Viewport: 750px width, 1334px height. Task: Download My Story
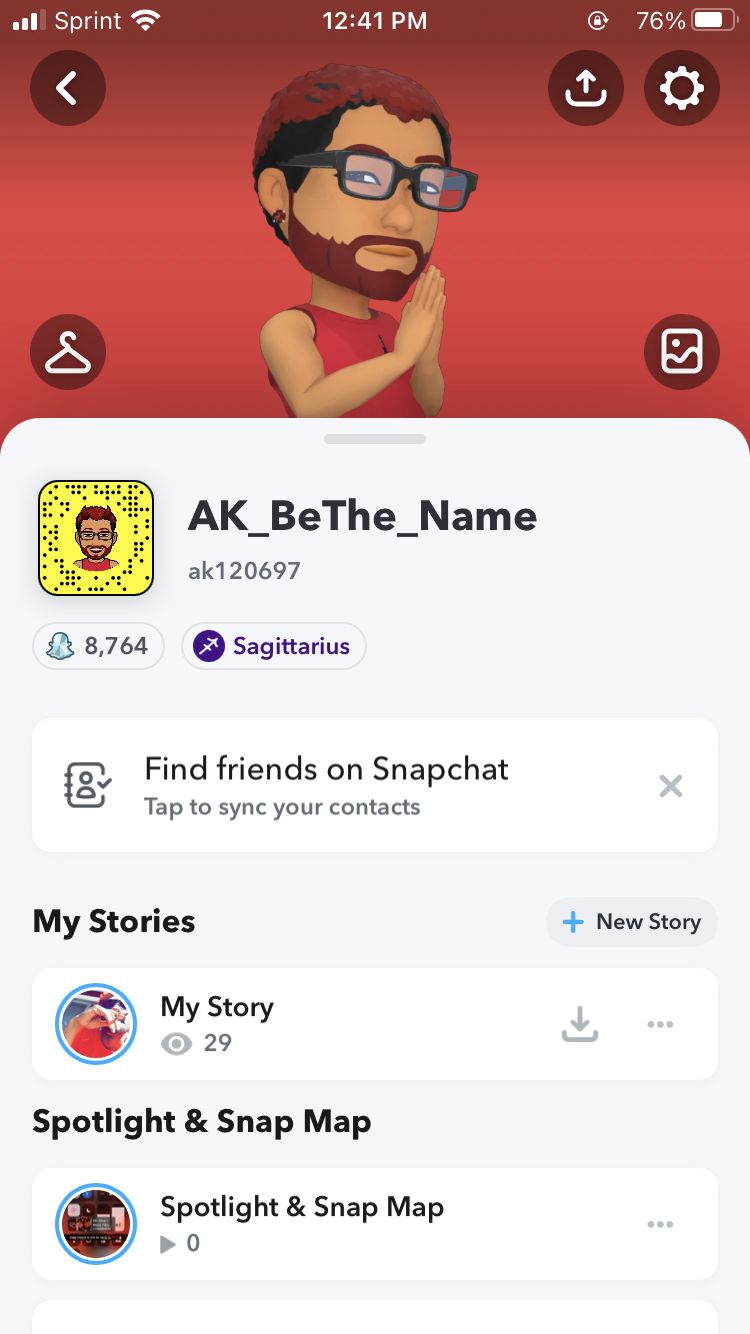coord(580,1024)
